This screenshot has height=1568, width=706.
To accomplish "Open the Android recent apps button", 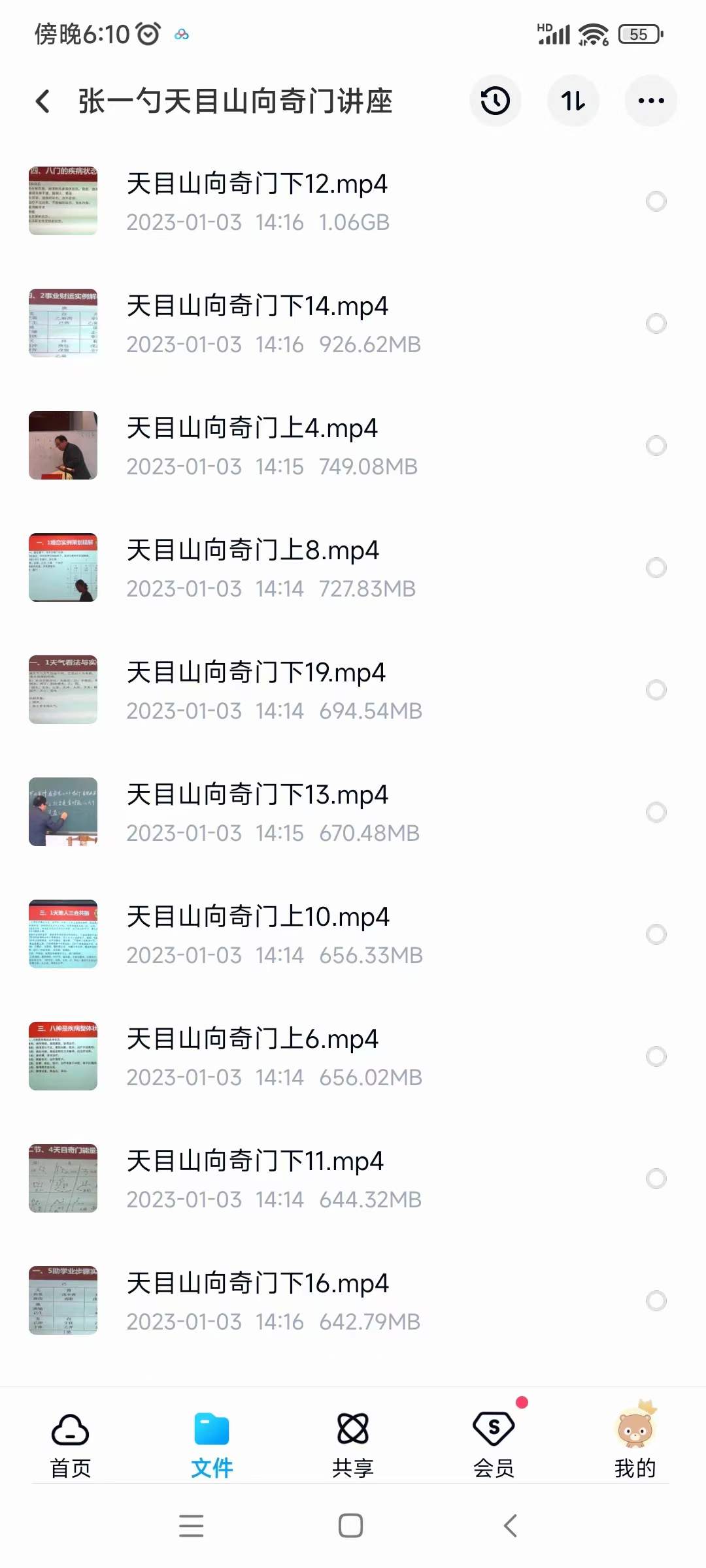I will [x=191, y=1526].
